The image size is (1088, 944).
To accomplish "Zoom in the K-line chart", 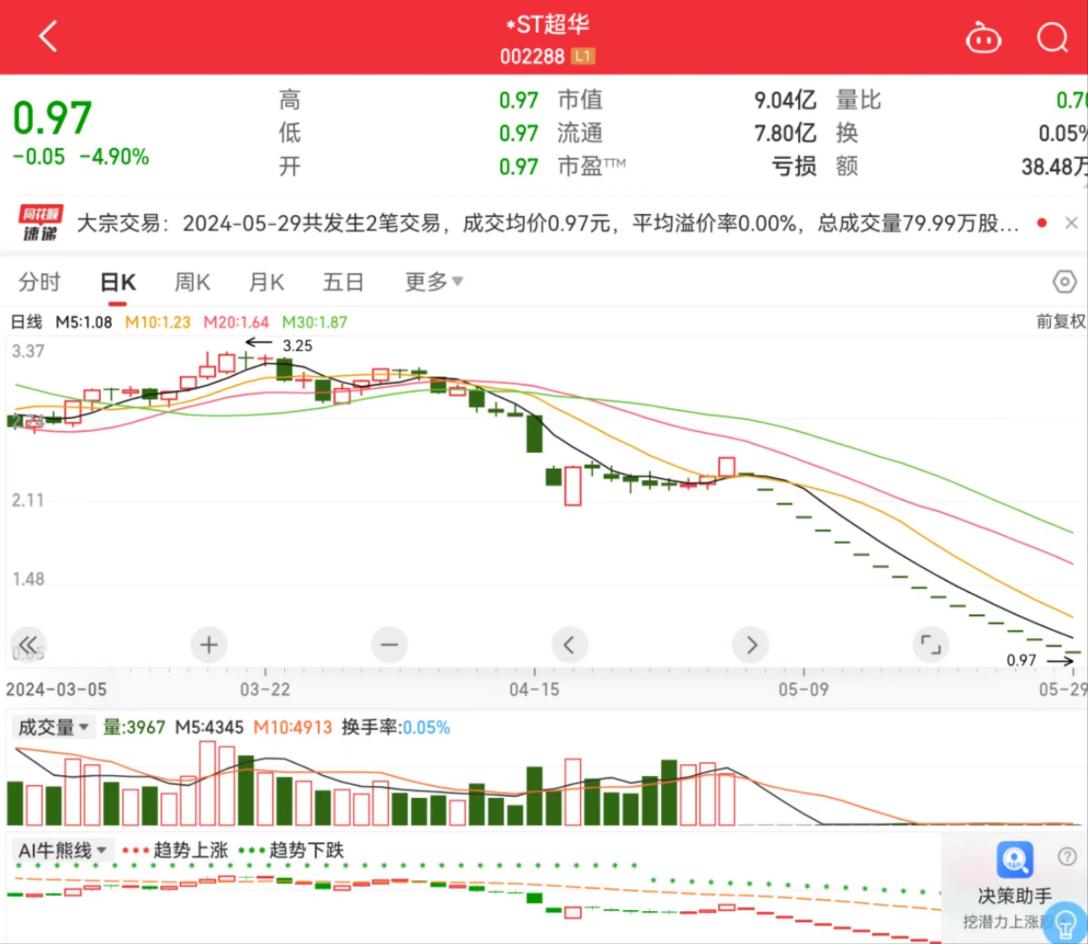I will point(208,644).
